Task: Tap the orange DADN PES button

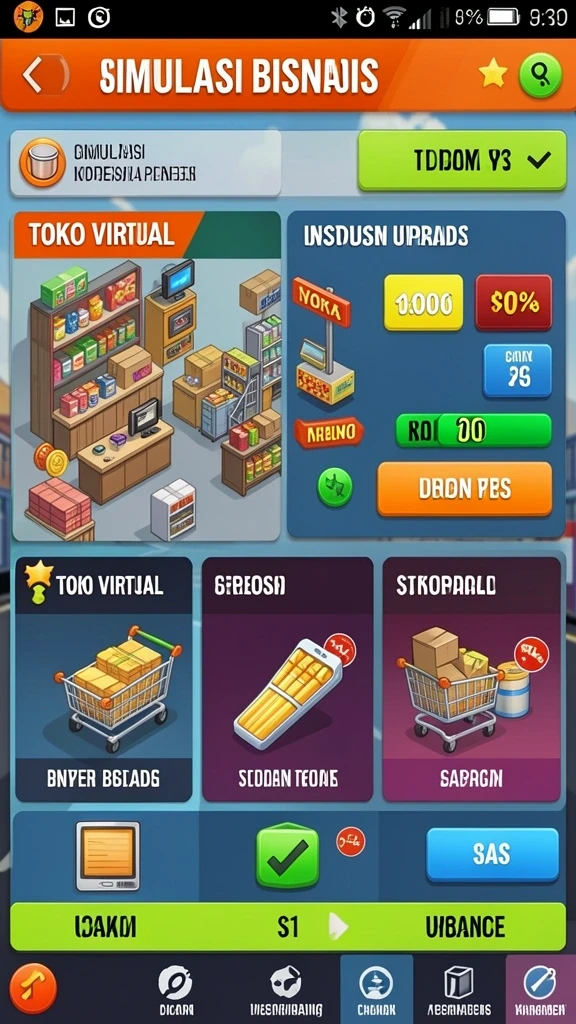Action: [464, 489]
